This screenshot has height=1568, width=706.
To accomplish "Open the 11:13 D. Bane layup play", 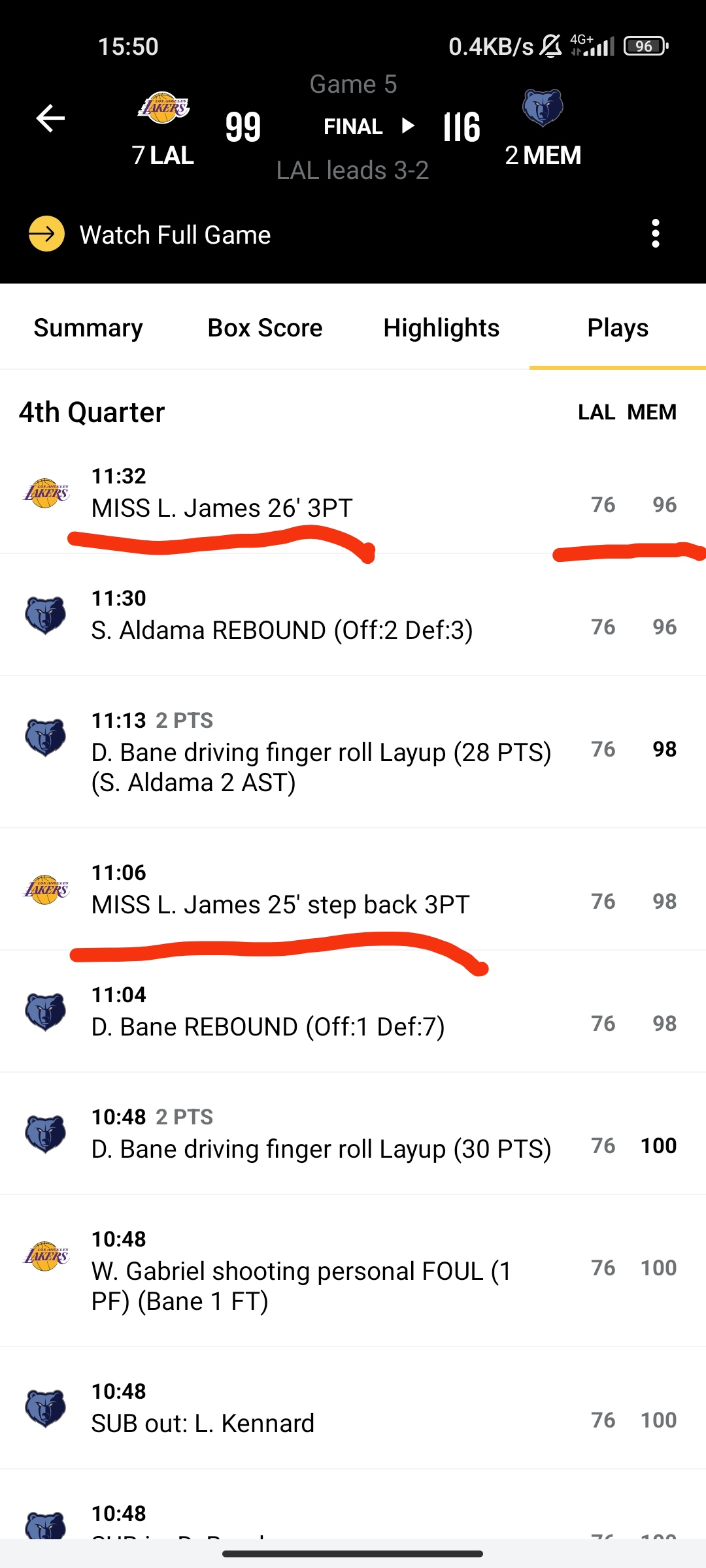I will (353, 751).
